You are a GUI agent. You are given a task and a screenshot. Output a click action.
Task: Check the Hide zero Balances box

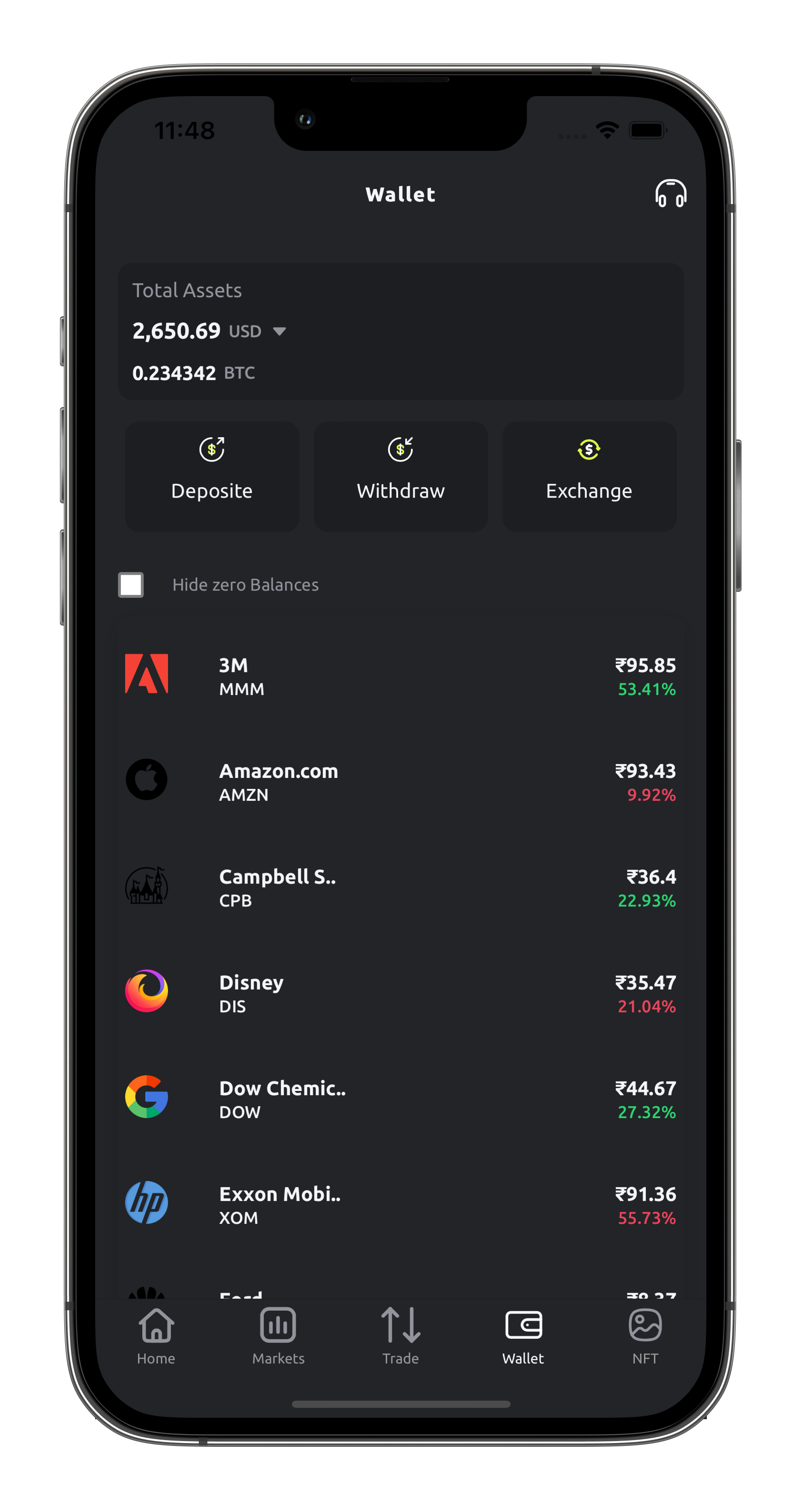[131, 585]
